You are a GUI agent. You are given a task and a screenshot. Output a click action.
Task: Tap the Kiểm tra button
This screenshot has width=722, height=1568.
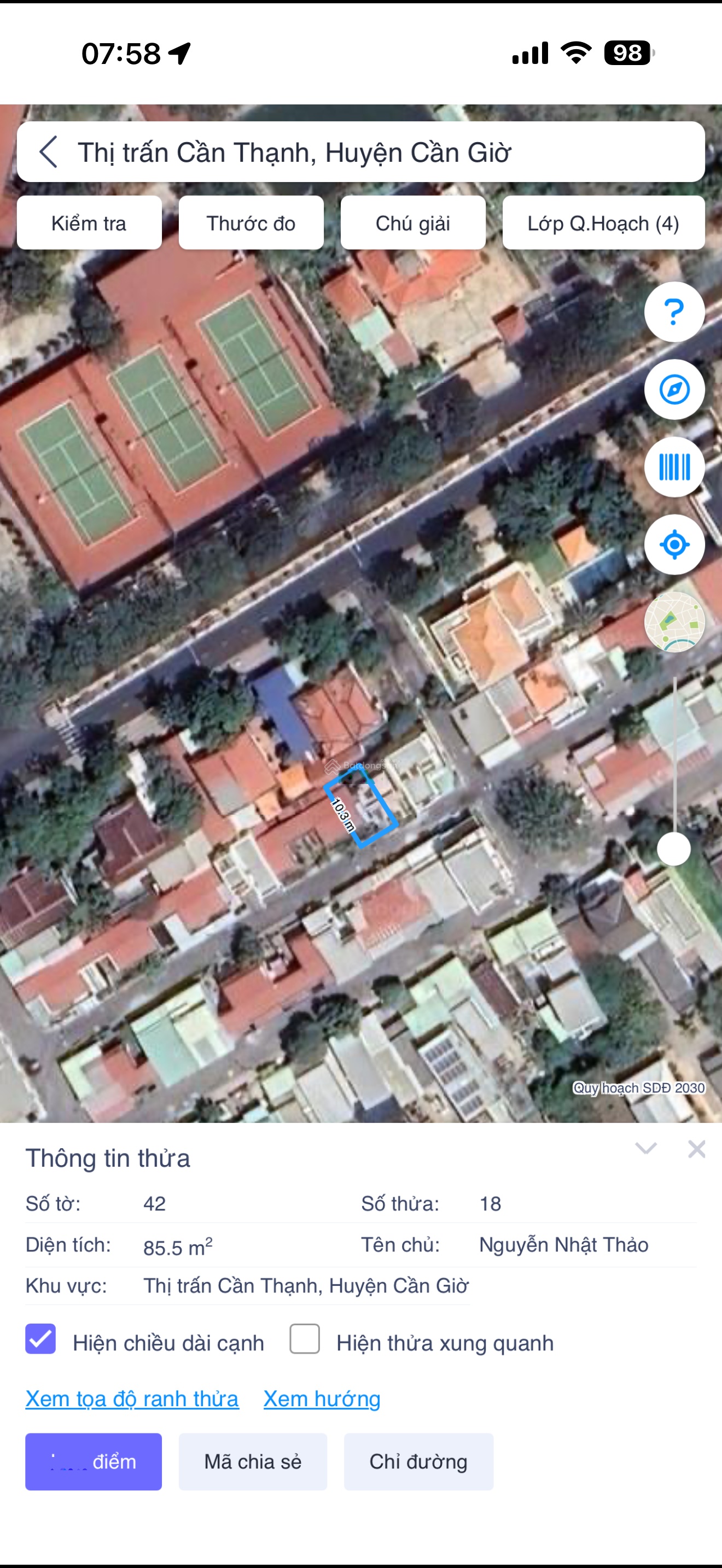point(89,224)
